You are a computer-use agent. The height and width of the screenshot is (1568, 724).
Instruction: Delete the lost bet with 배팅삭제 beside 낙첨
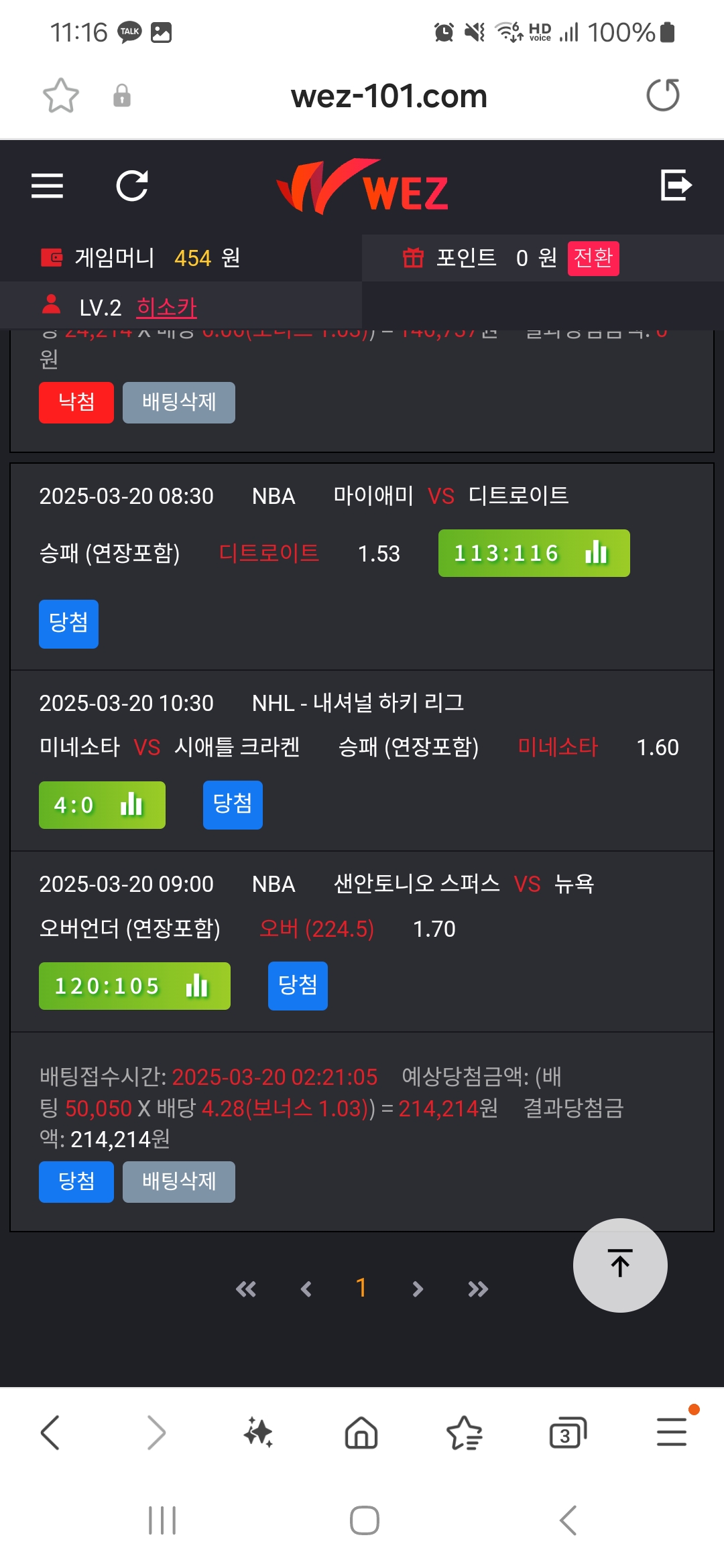tap(179, 403)
